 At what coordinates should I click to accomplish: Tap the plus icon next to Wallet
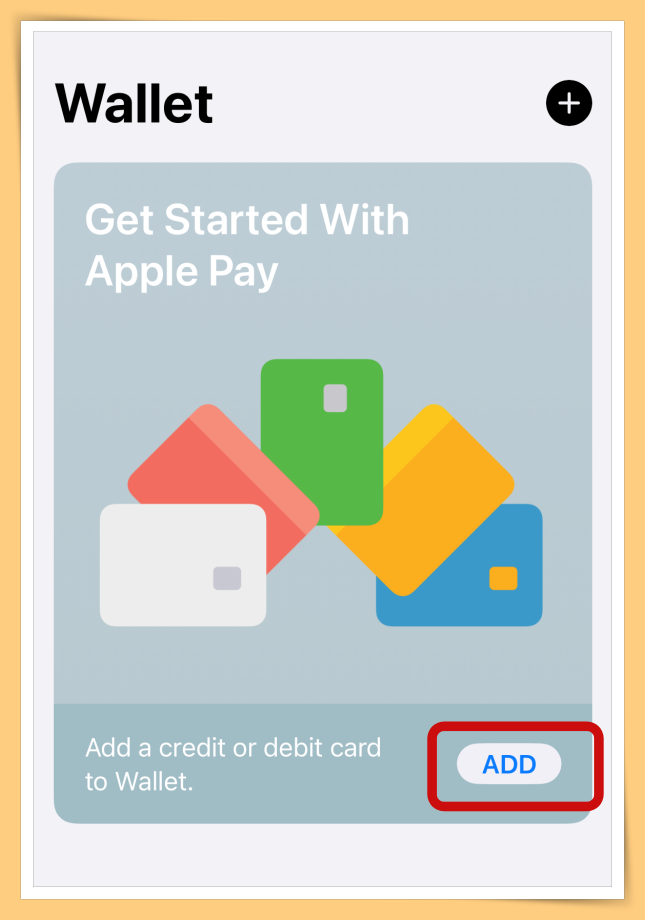point(569,103)
